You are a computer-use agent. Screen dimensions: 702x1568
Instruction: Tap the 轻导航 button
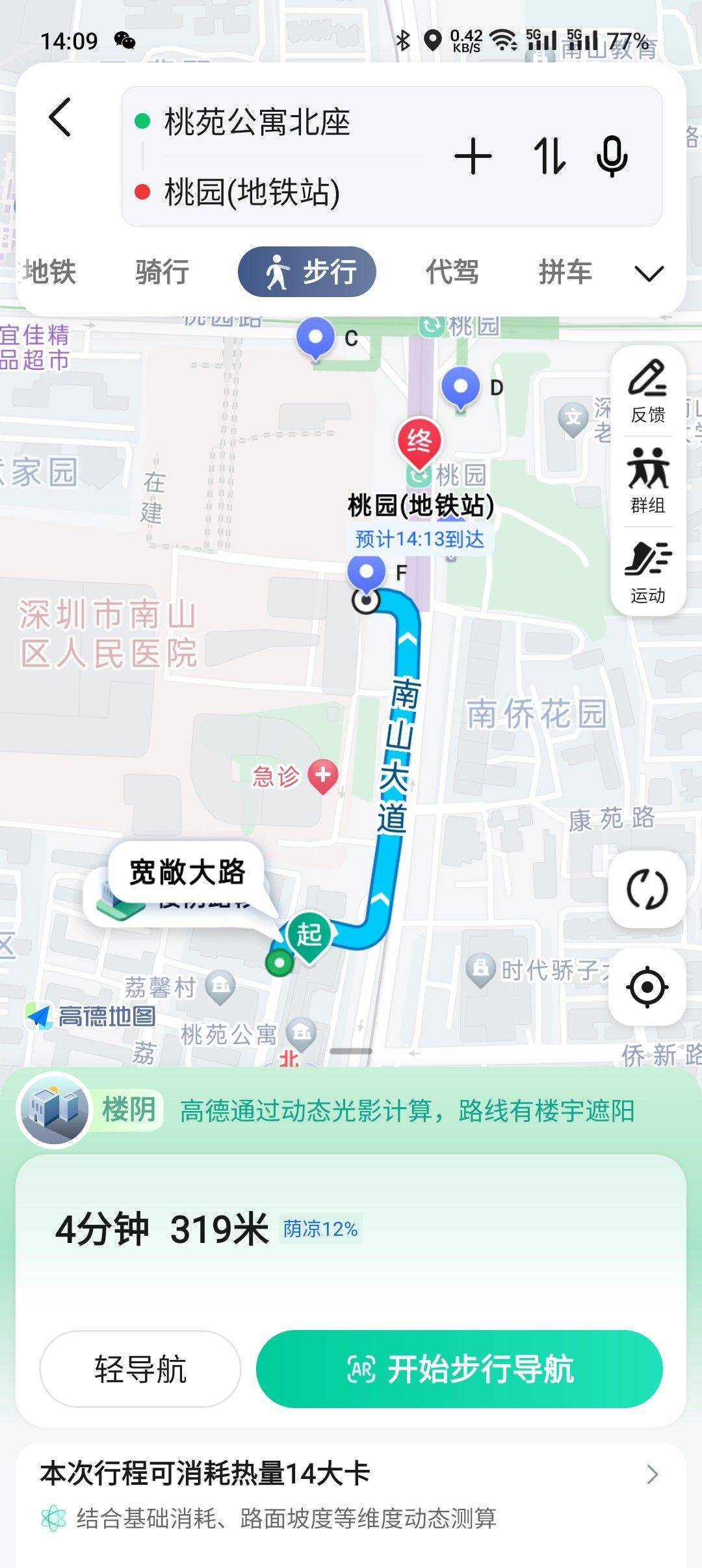(x=140, y=1368)
